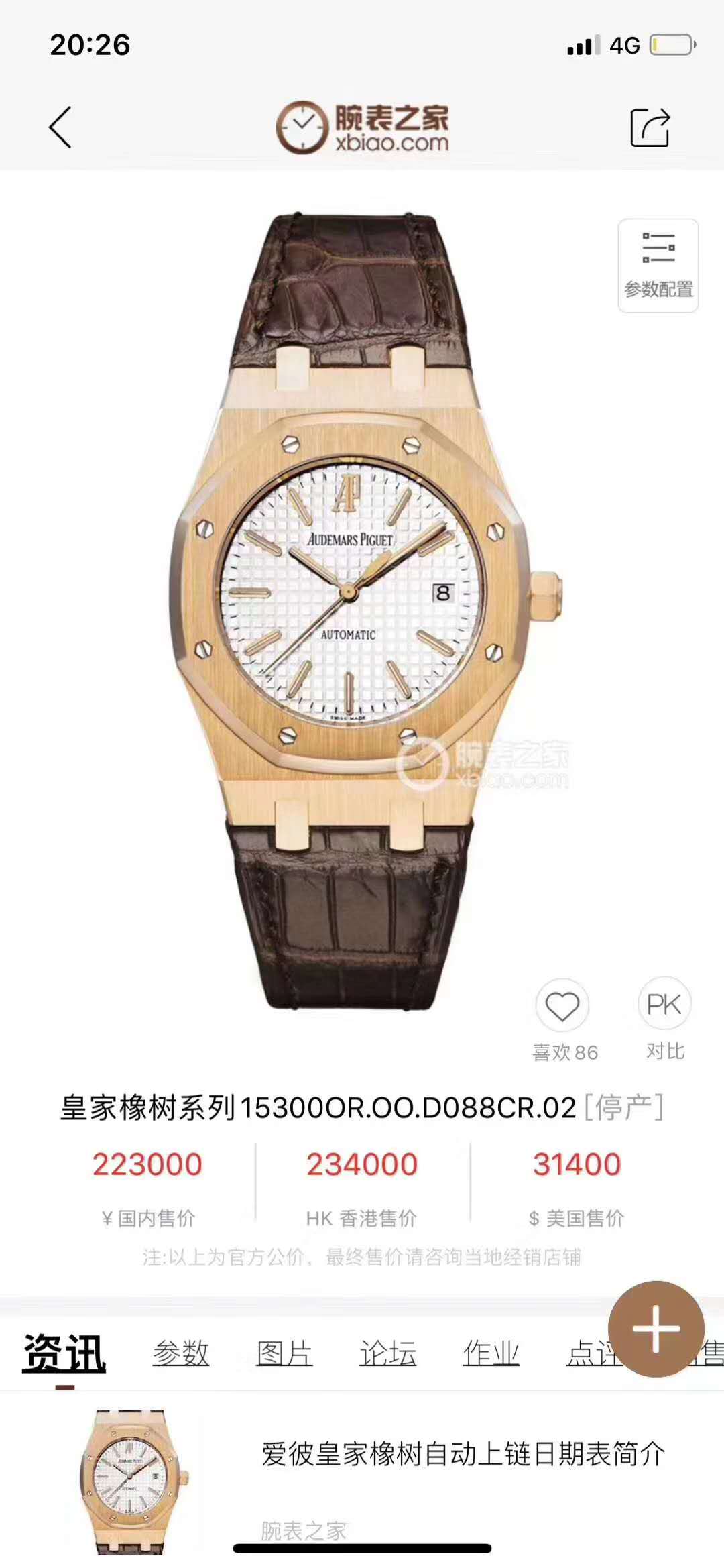Image resolution: width=724 pixels, height=1568 pixels.
Task: Like this watch with the heart icon
Action: (x=562, y=1006)
